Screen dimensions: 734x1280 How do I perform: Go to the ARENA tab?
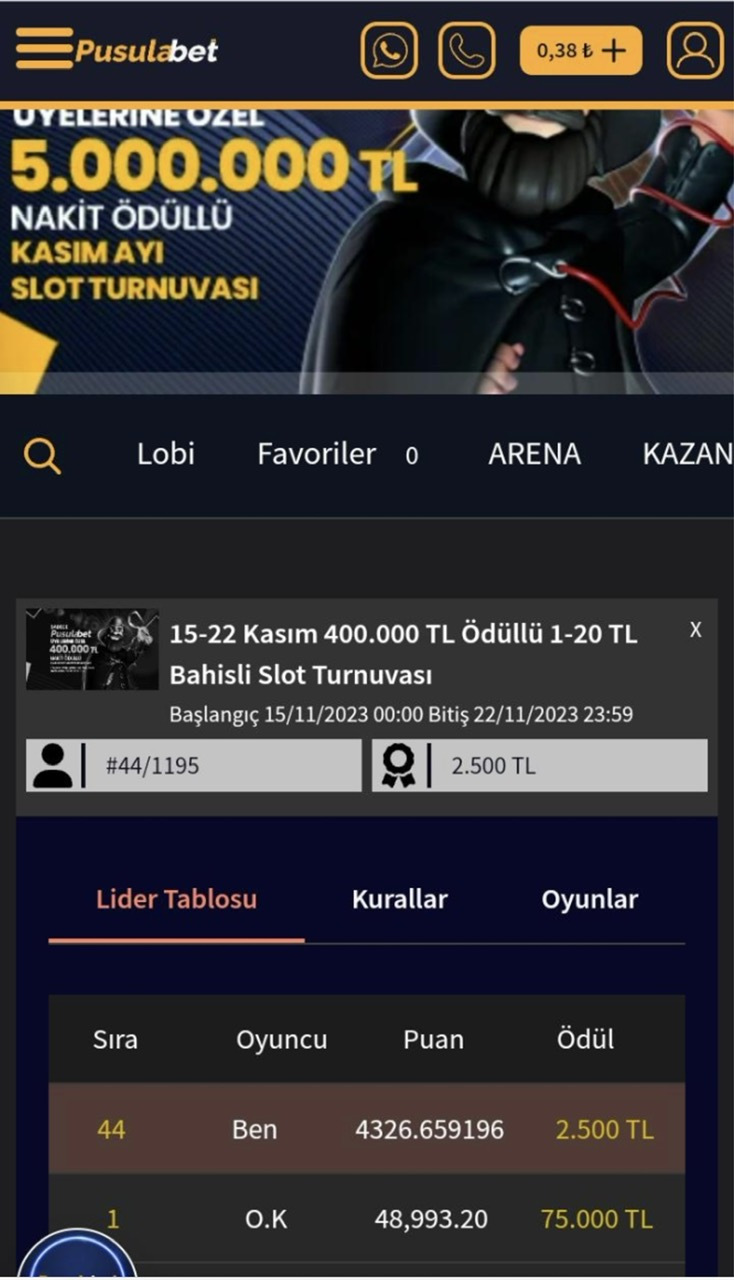534,454
